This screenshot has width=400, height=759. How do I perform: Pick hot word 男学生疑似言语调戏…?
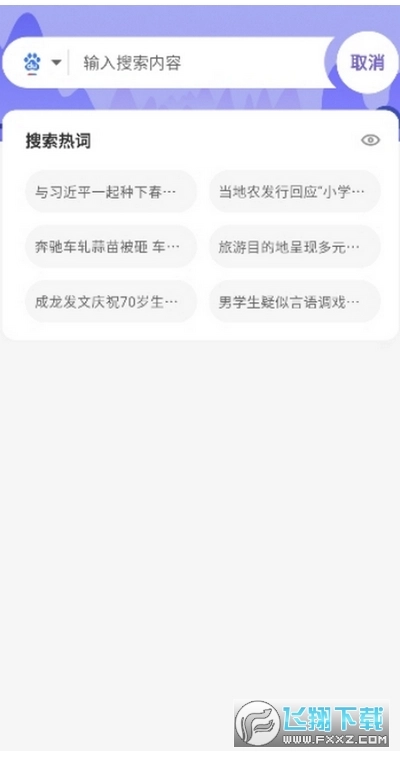(295, 302)
